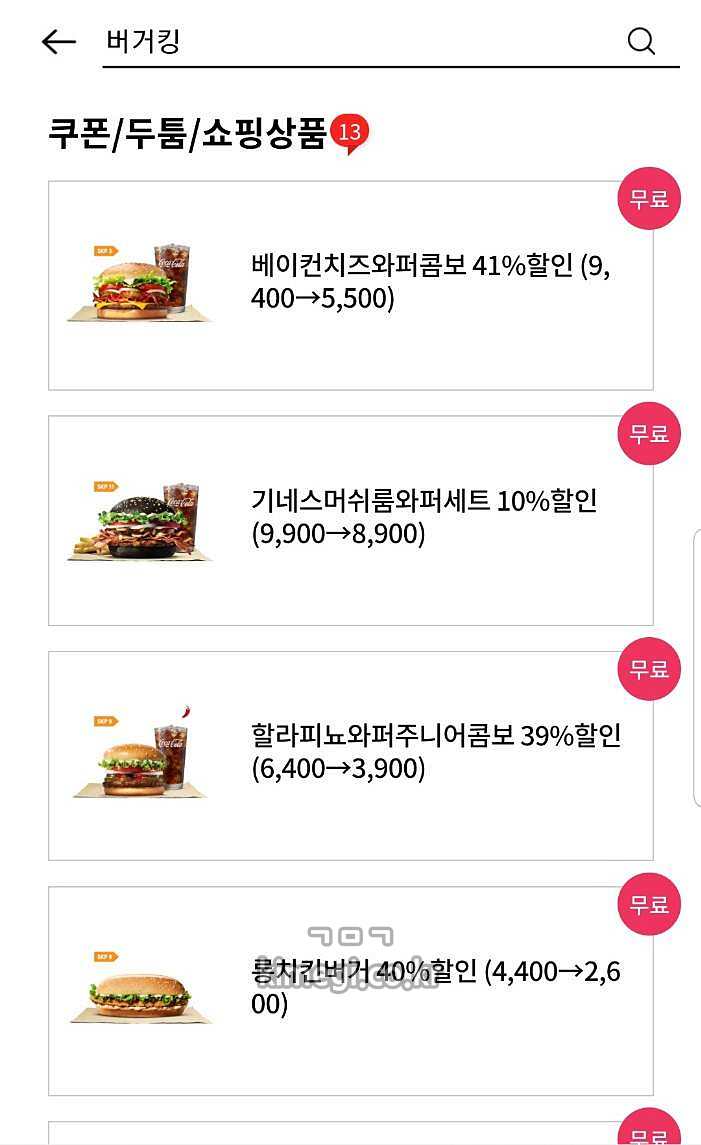View the 통치킨버거 40% coupon
The width and height of the screenshot is (701, 1145).
350,990
